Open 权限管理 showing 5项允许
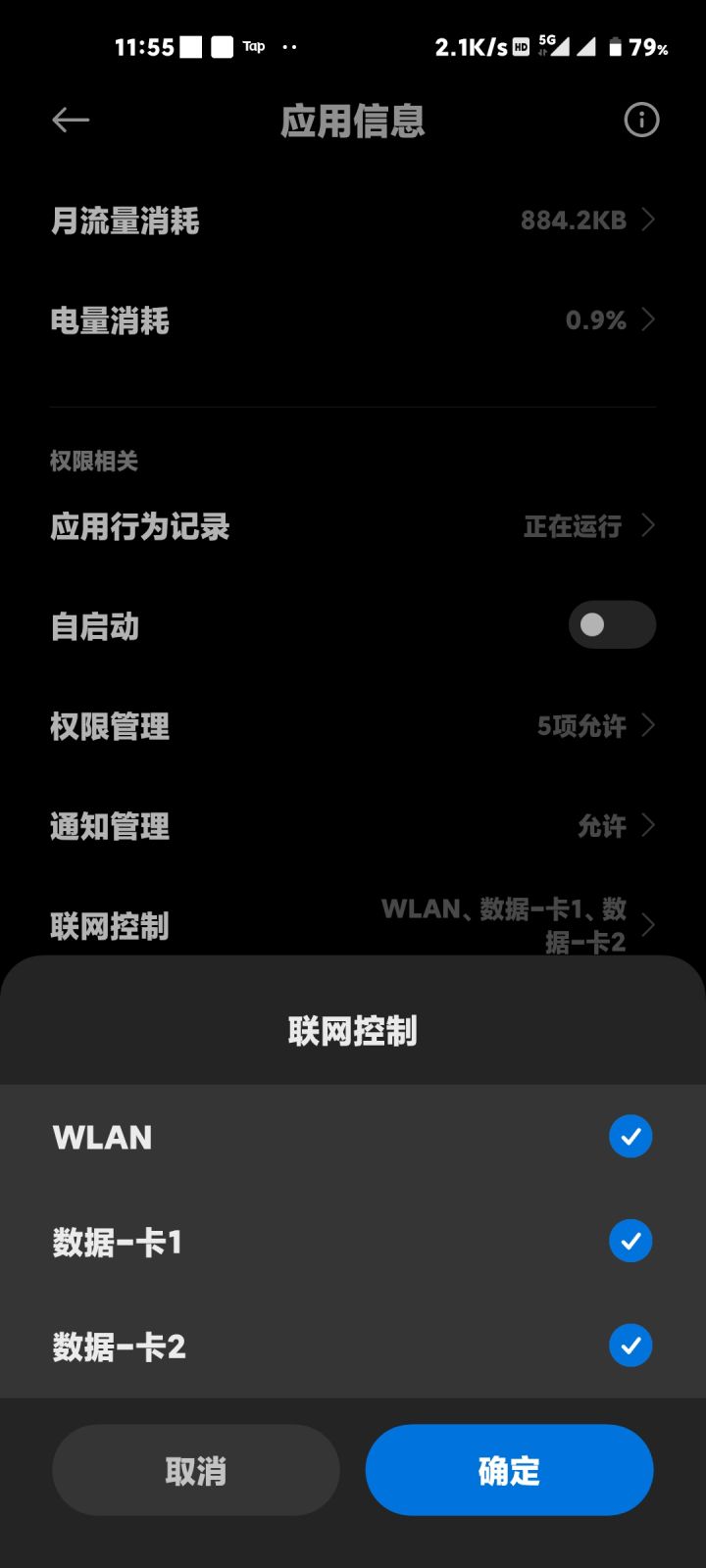This screenshot has width=706, height=1568. pyautogui.click(x=353, y=726)
